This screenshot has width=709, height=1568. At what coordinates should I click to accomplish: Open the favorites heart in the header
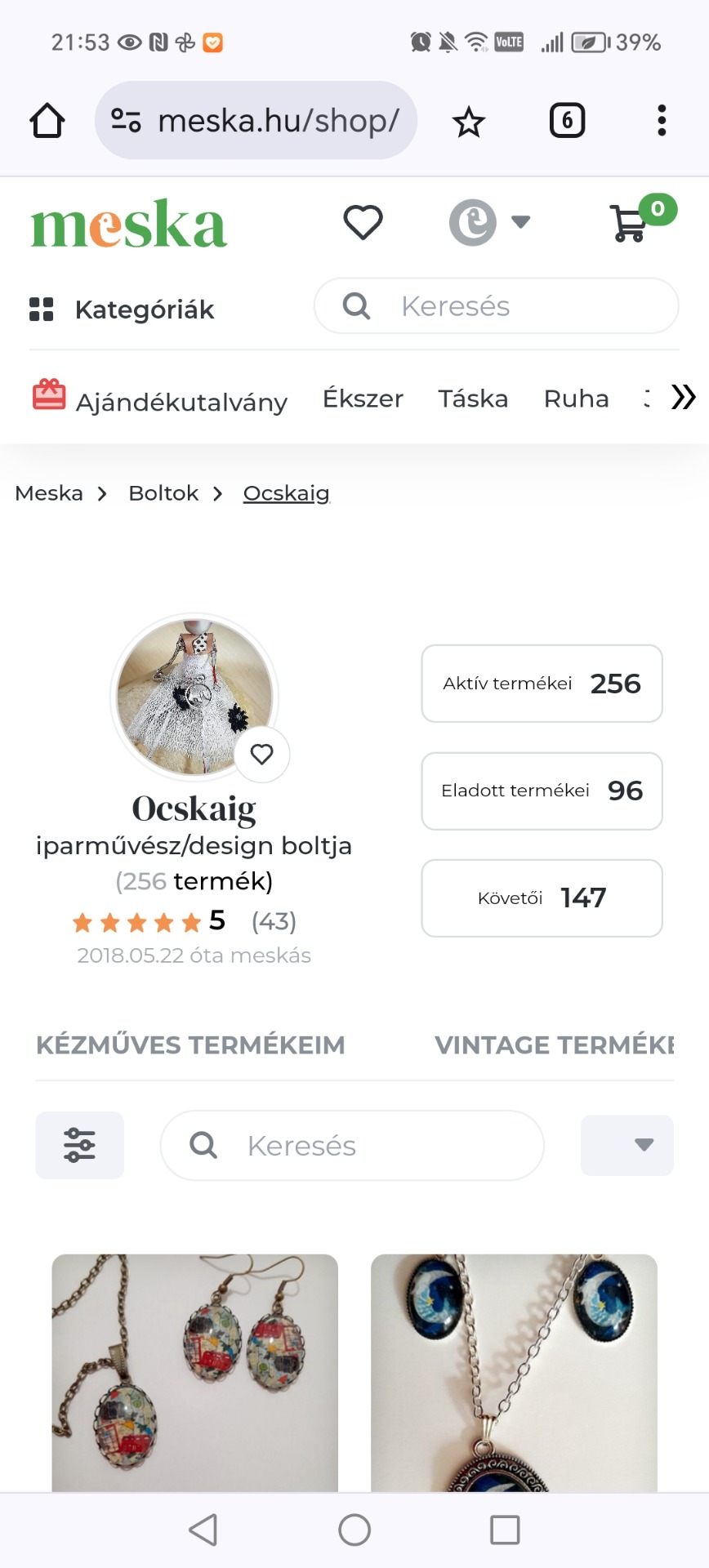pos(363,222)
